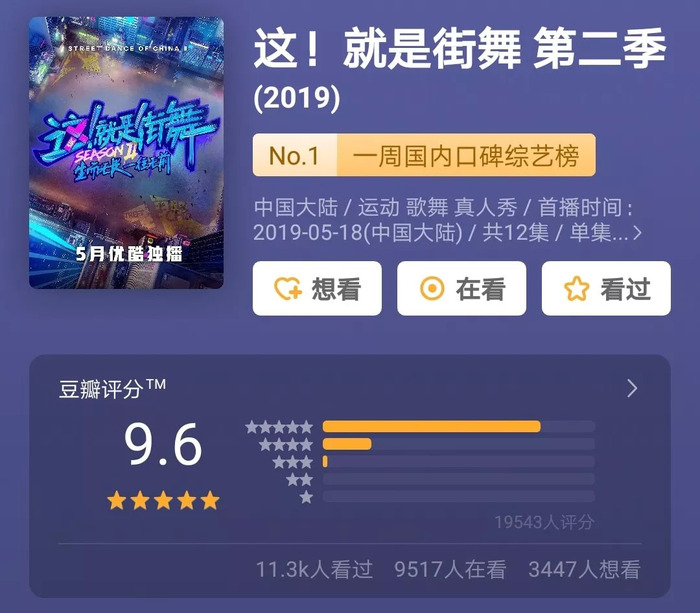Open the 豆瓣评分 rating details arrow
The height and width of the screenshot is (613, 700).
point(631,388)
